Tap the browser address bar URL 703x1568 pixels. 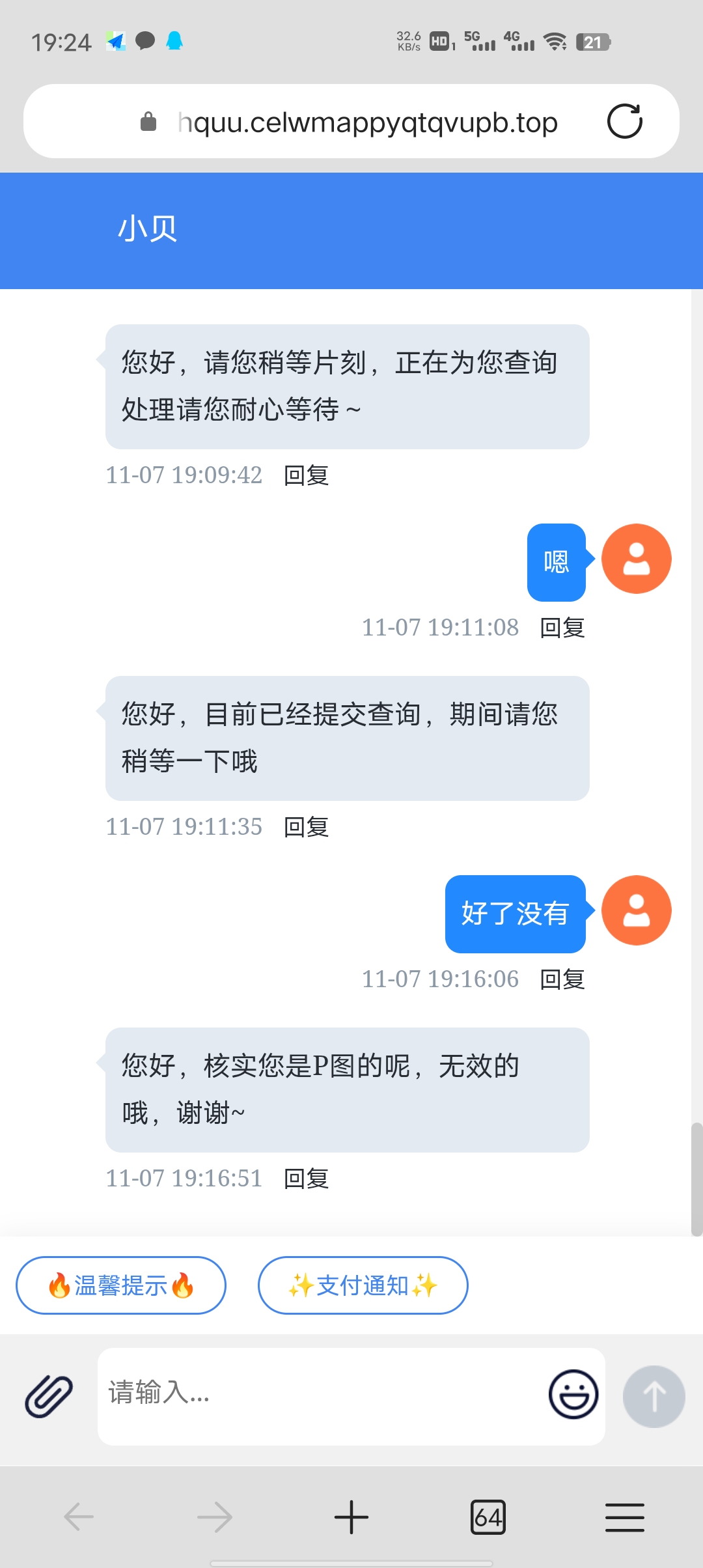tap(367, 122)
